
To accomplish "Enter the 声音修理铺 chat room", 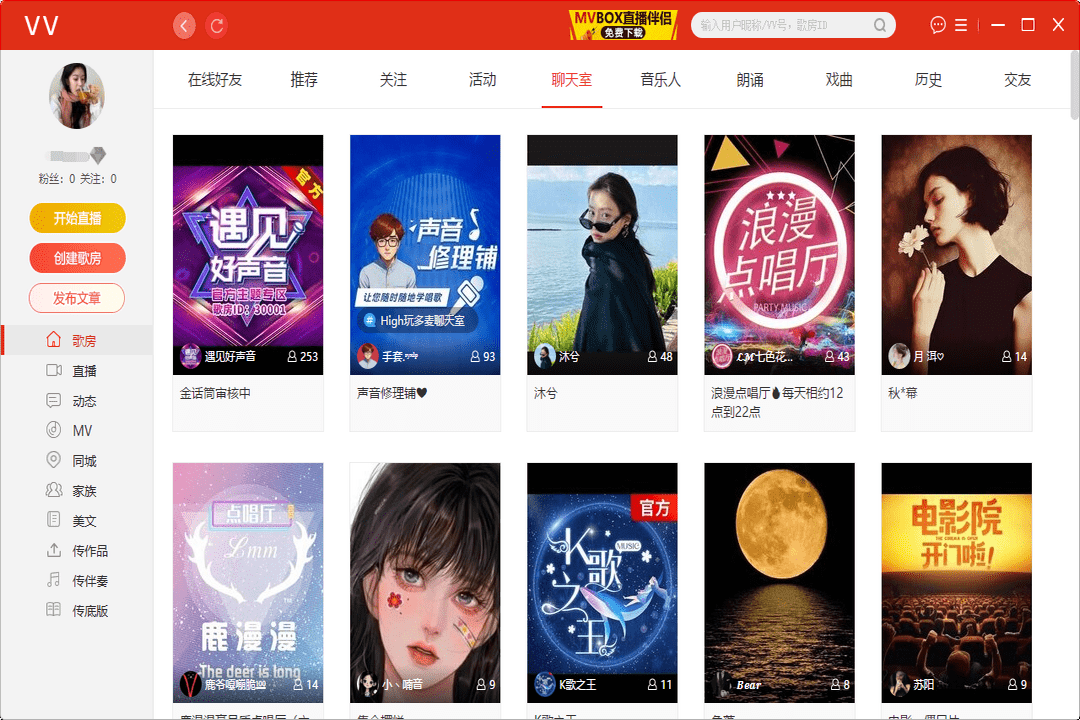I will point(425,255).
